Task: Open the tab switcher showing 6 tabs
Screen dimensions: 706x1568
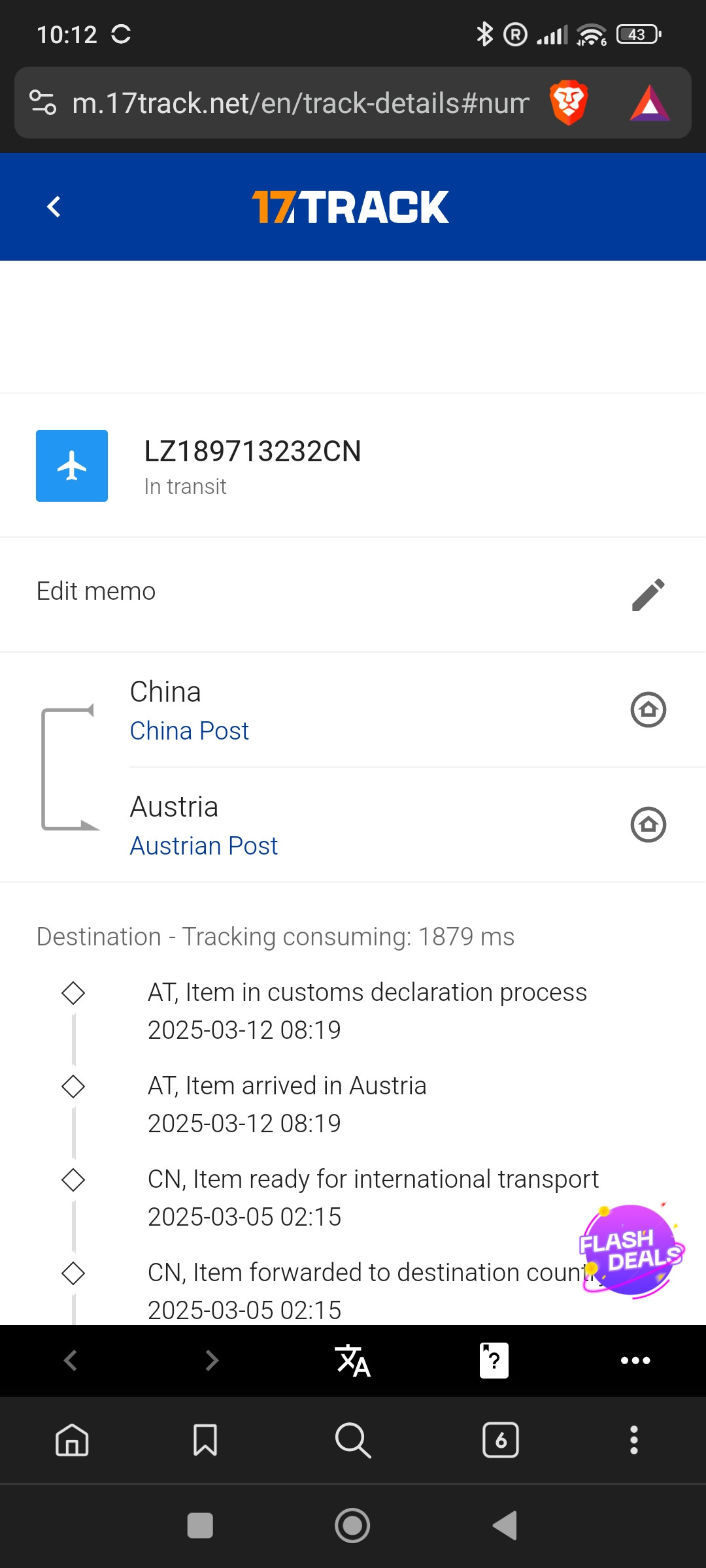Action: pyautogui.click(x=501, y=1440)
